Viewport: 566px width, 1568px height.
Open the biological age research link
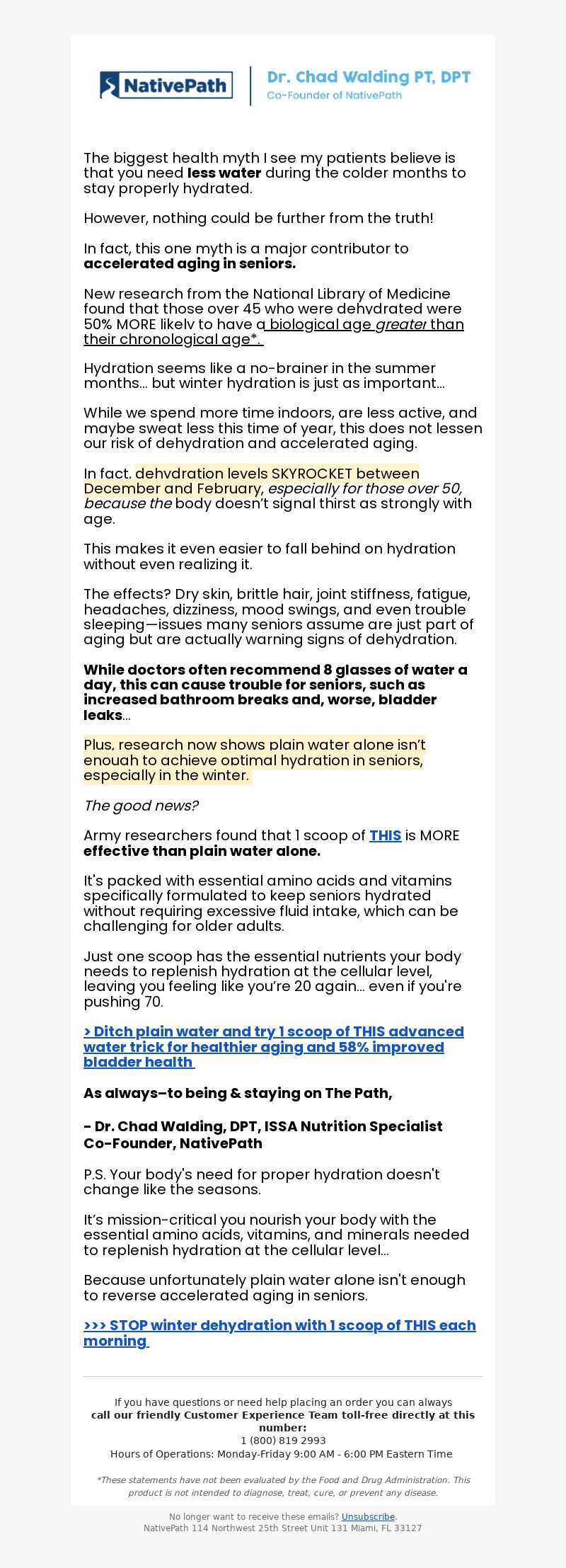tap(274, 332)
